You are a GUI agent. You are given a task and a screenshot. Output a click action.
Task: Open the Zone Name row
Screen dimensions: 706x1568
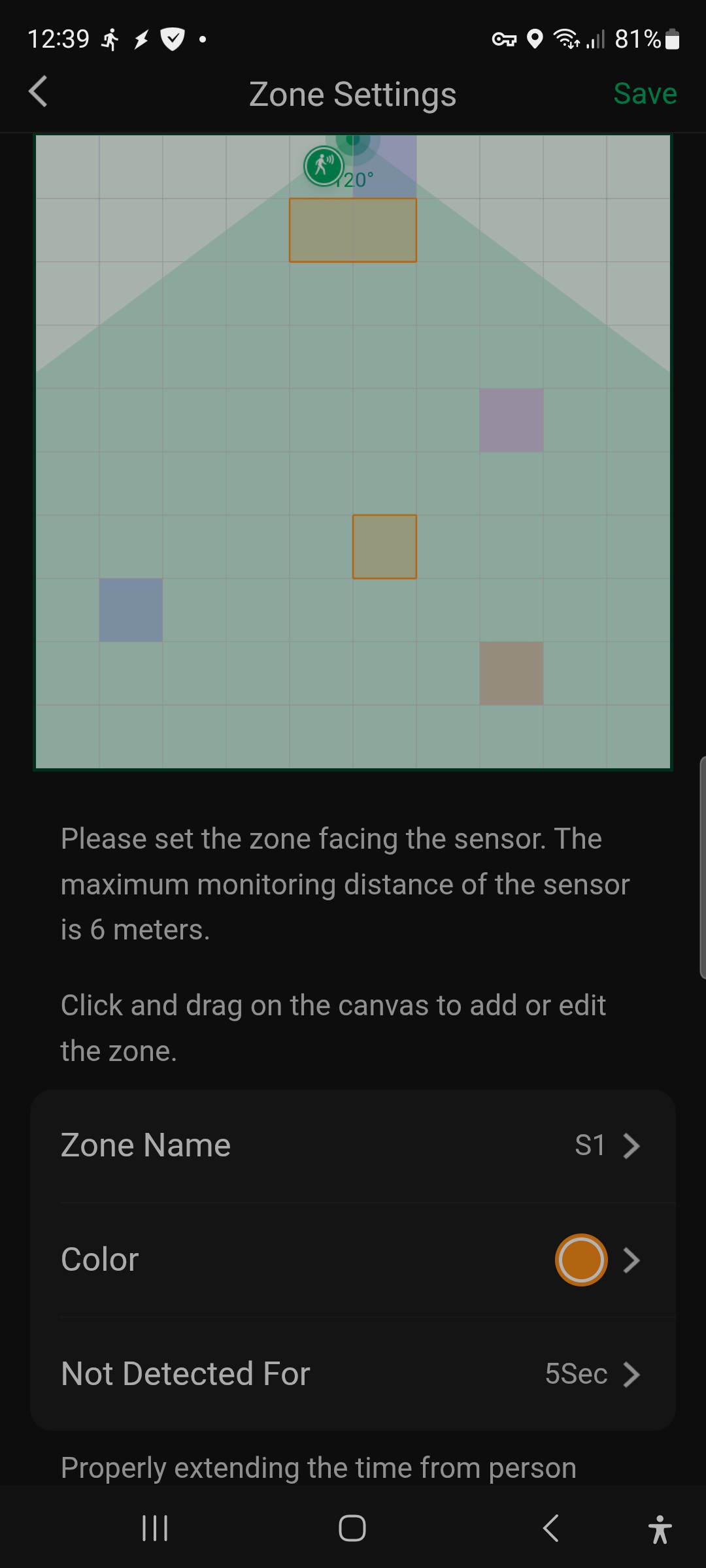click(353, 1145)
